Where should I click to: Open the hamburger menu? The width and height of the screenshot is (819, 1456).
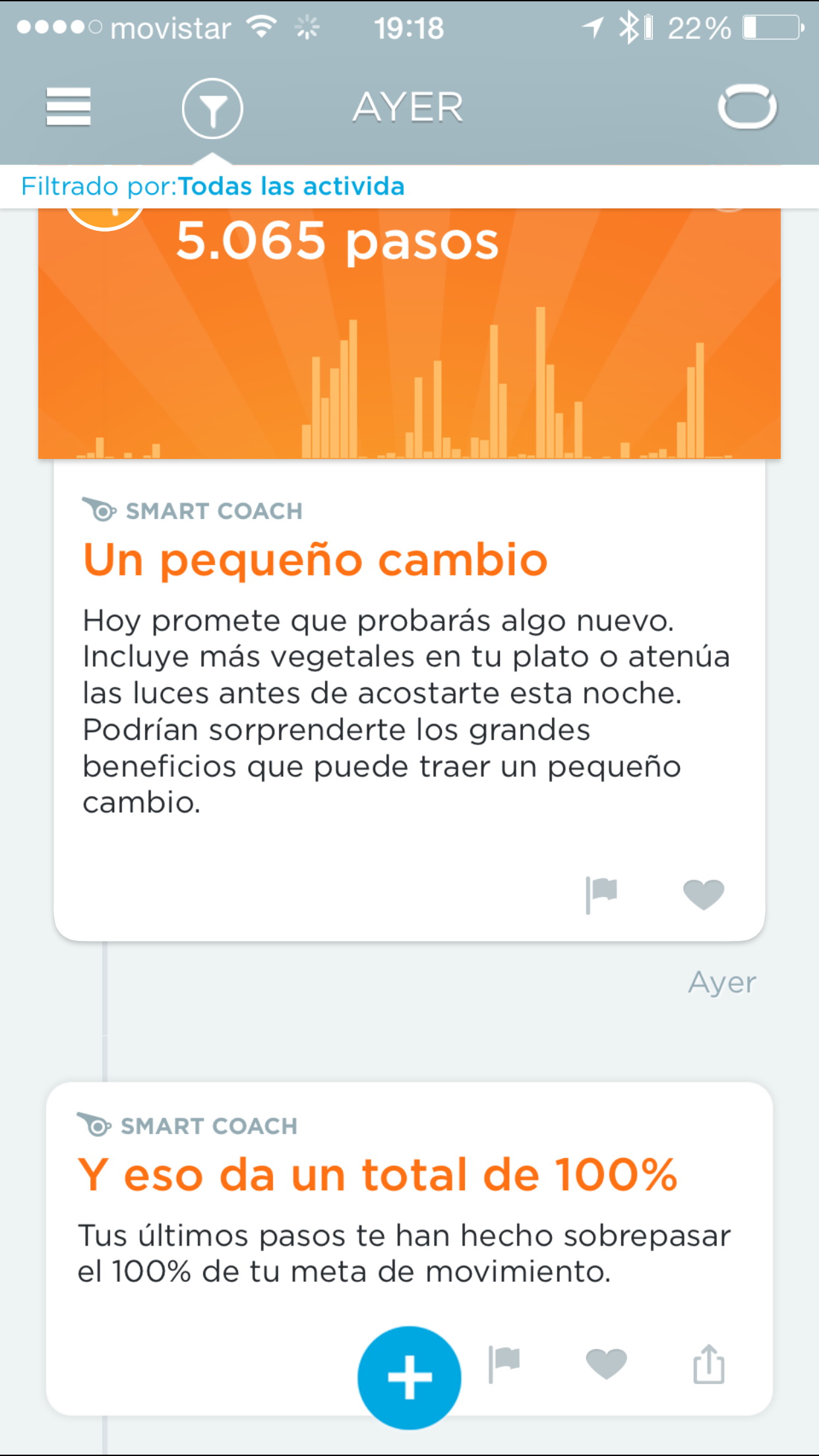point(68,107)
